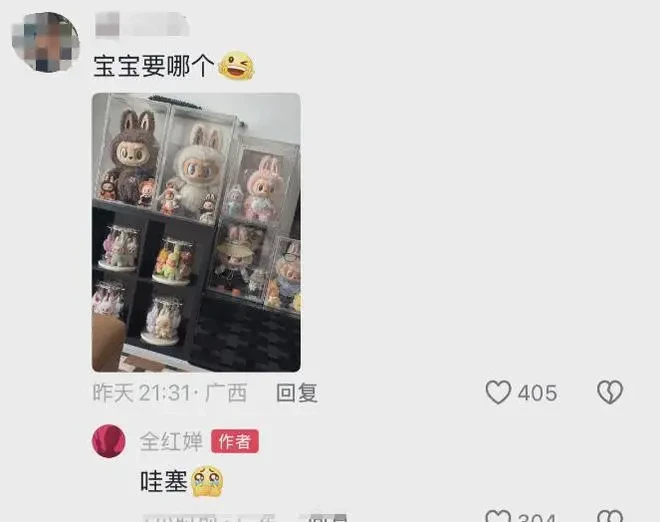Screen dimensions: 660x522
Task: Open the commenter's blurred profile avatar
Action: pos(46,42)
